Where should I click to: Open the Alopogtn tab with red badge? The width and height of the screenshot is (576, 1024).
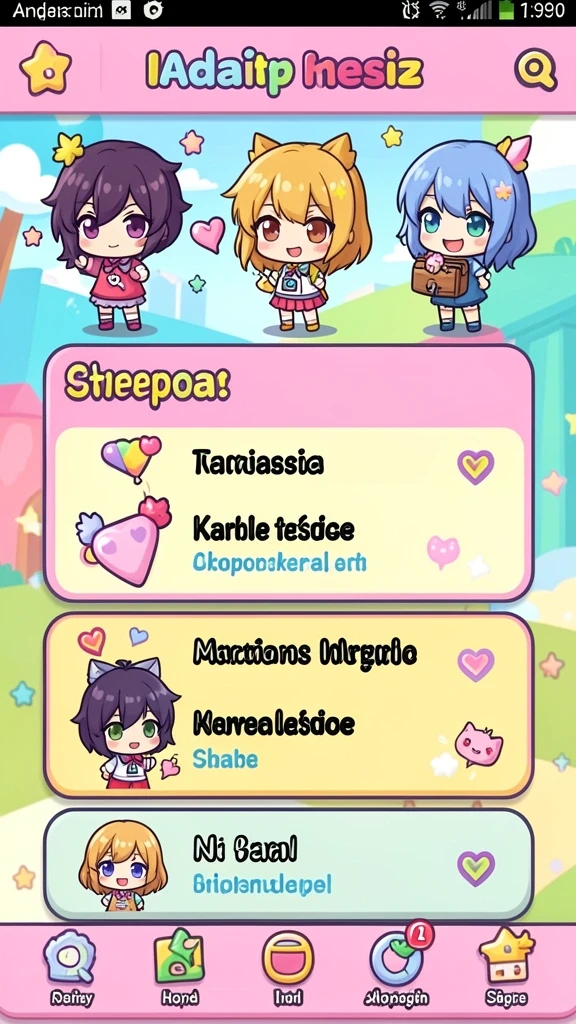(x=398, y=969)
